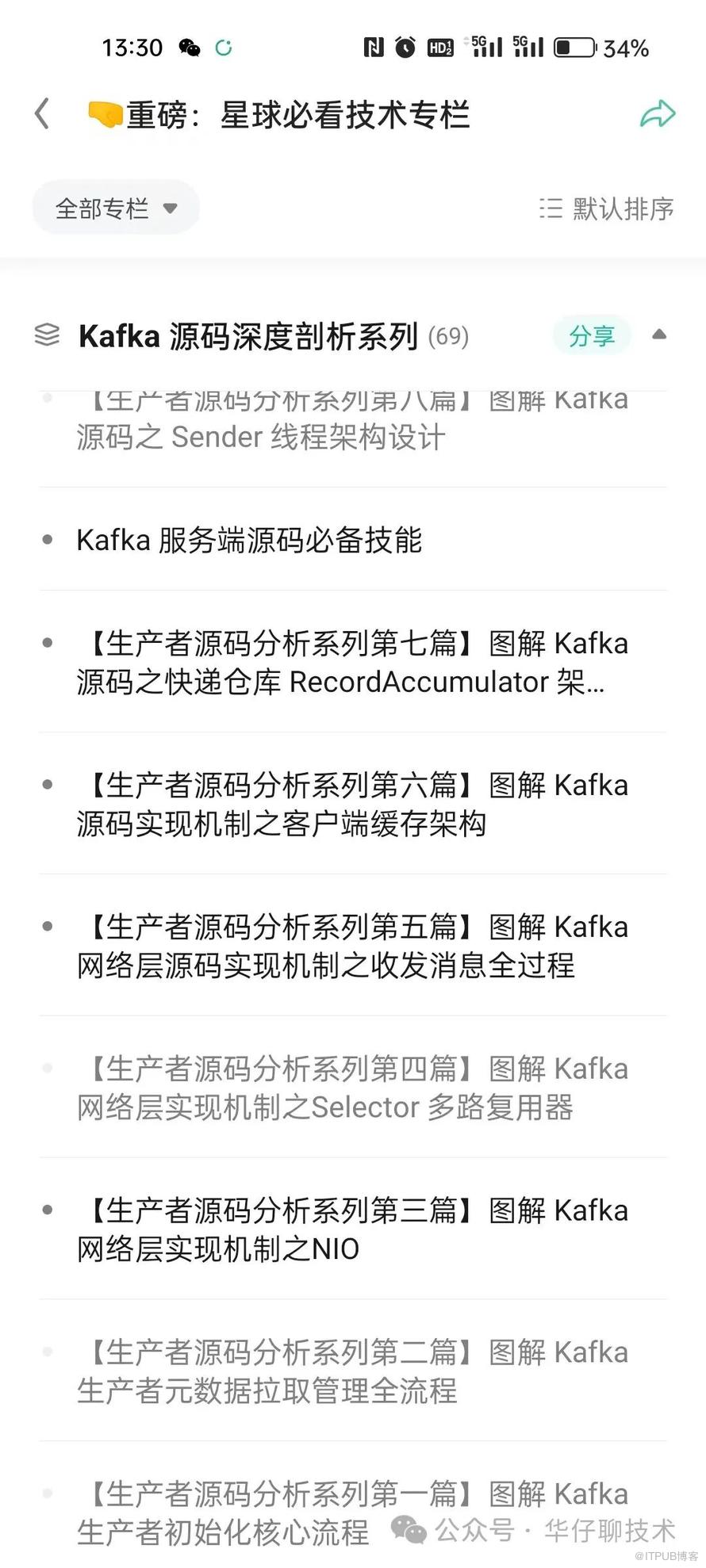Viewport: 706px width, 1568px height.
Task: Open 第二篇 元数据拉取管理全流程 article
Action: (352, 1371)
